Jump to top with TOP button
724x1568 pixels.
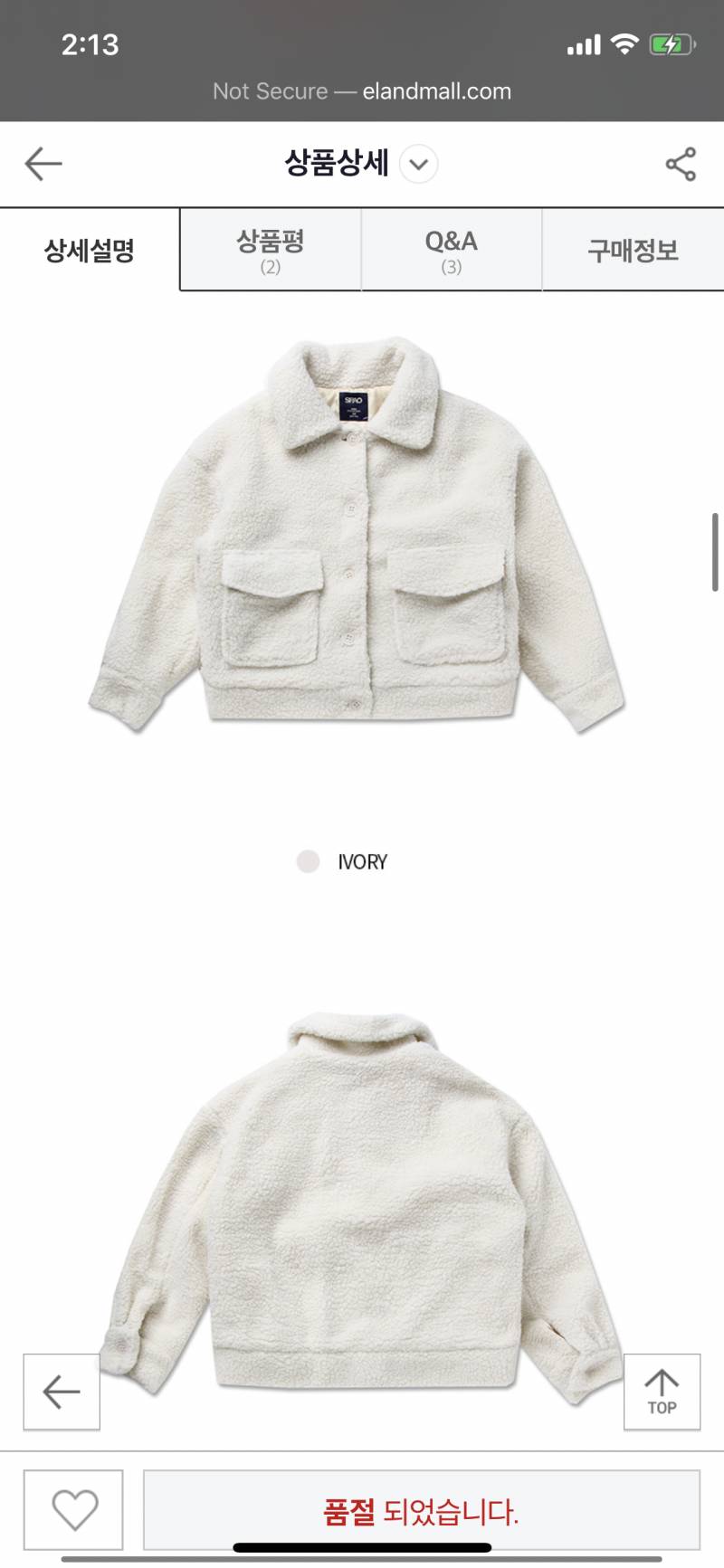tap(662, 1392)
